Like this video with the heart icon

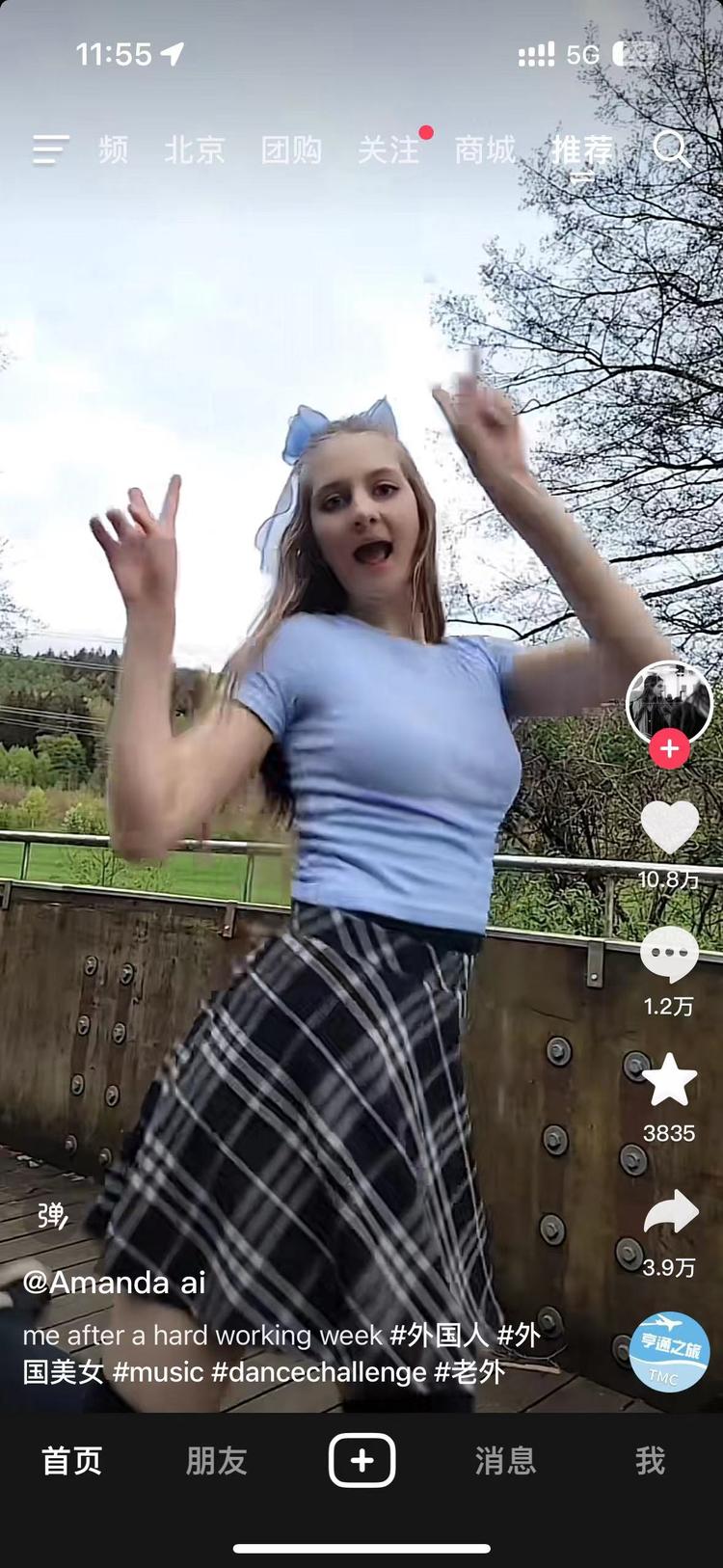click(x=669, y=827)
